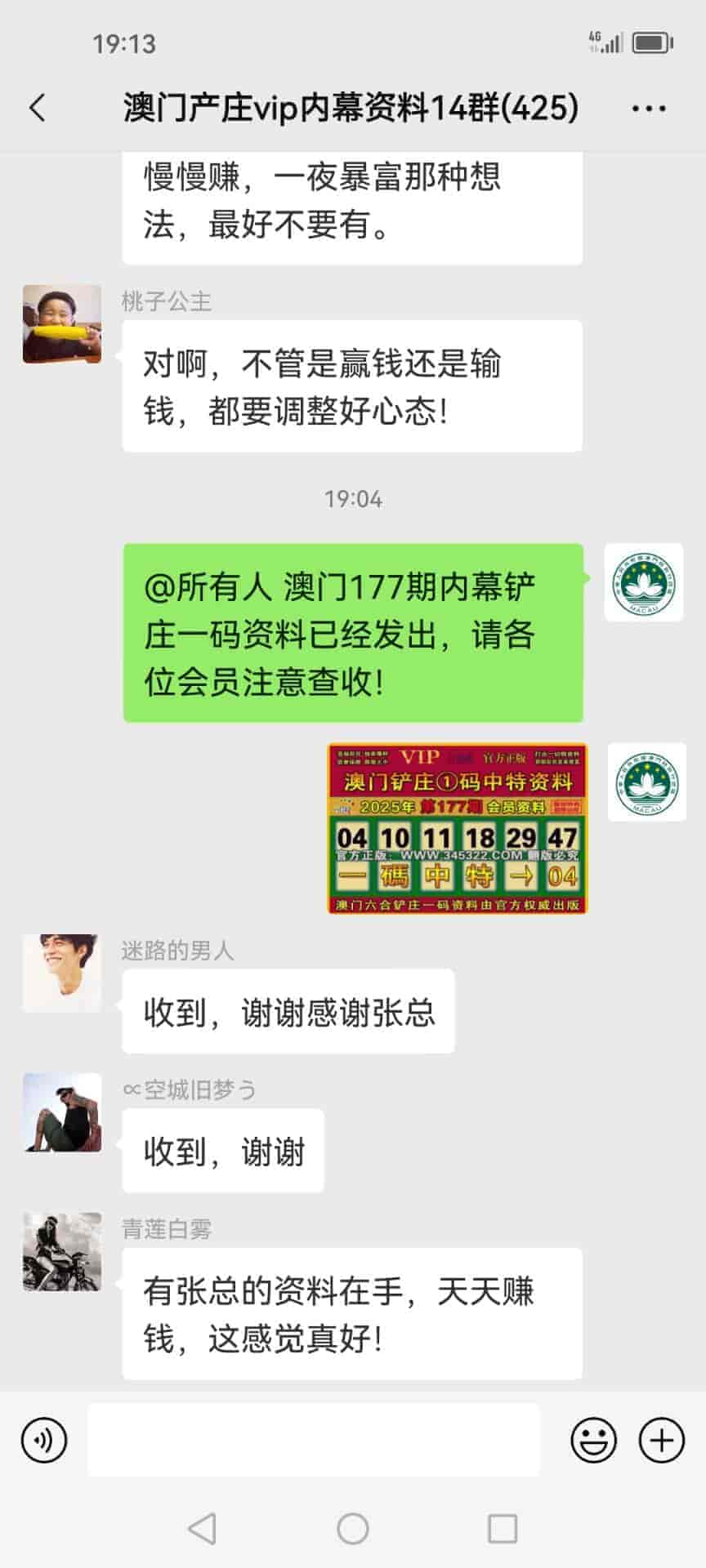
Task: Switch to voice message input
Action: 44,1440
